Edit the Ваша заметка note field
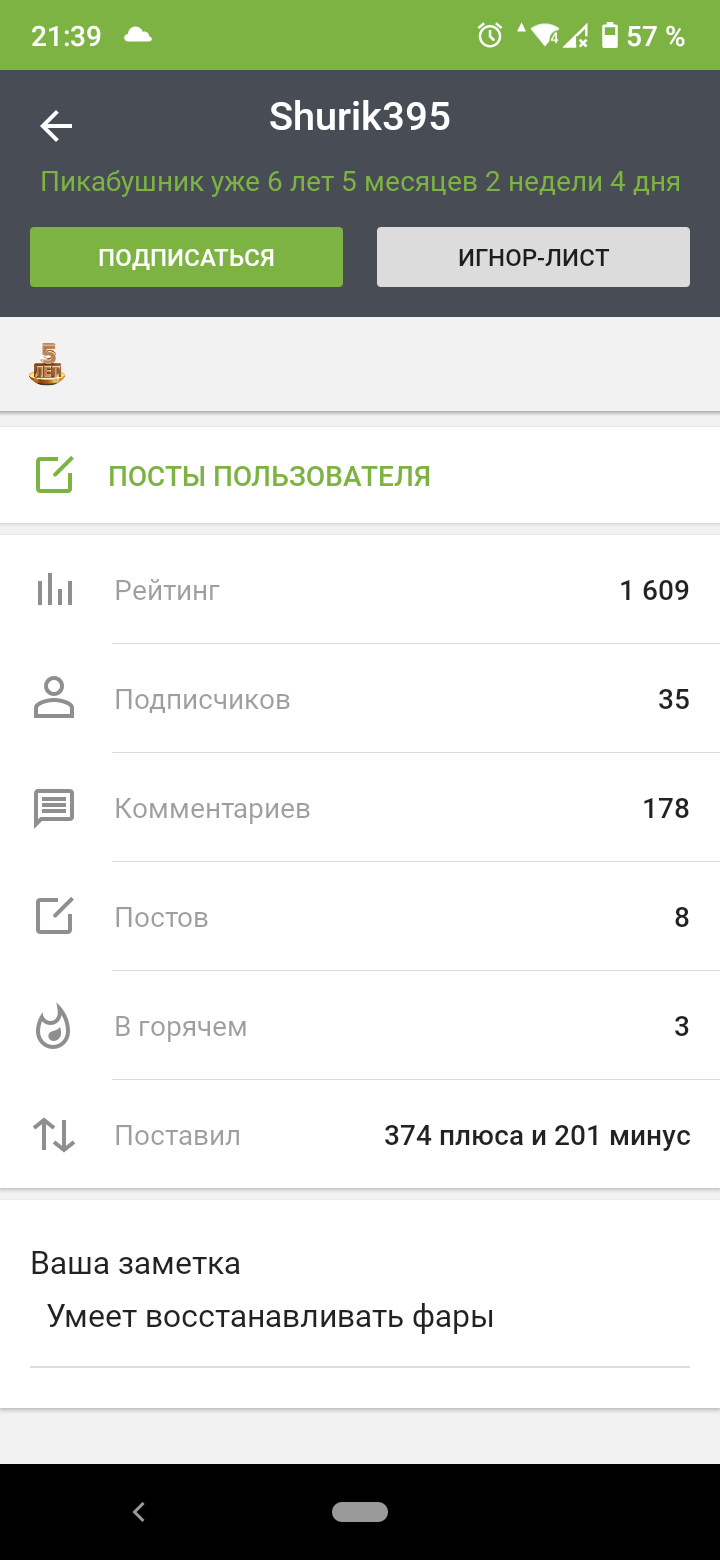Screen dimensions: 720x1560 pyautogui.click(x=360, y=1317)
